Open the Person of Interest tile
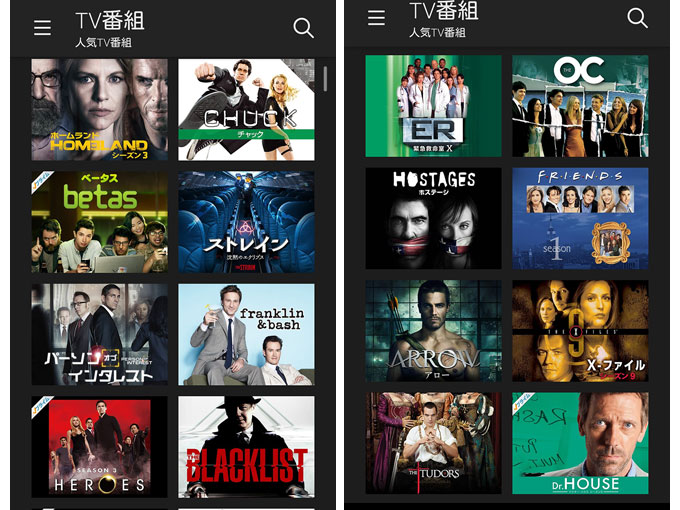680x510 pixels. [x=99, y=334]
